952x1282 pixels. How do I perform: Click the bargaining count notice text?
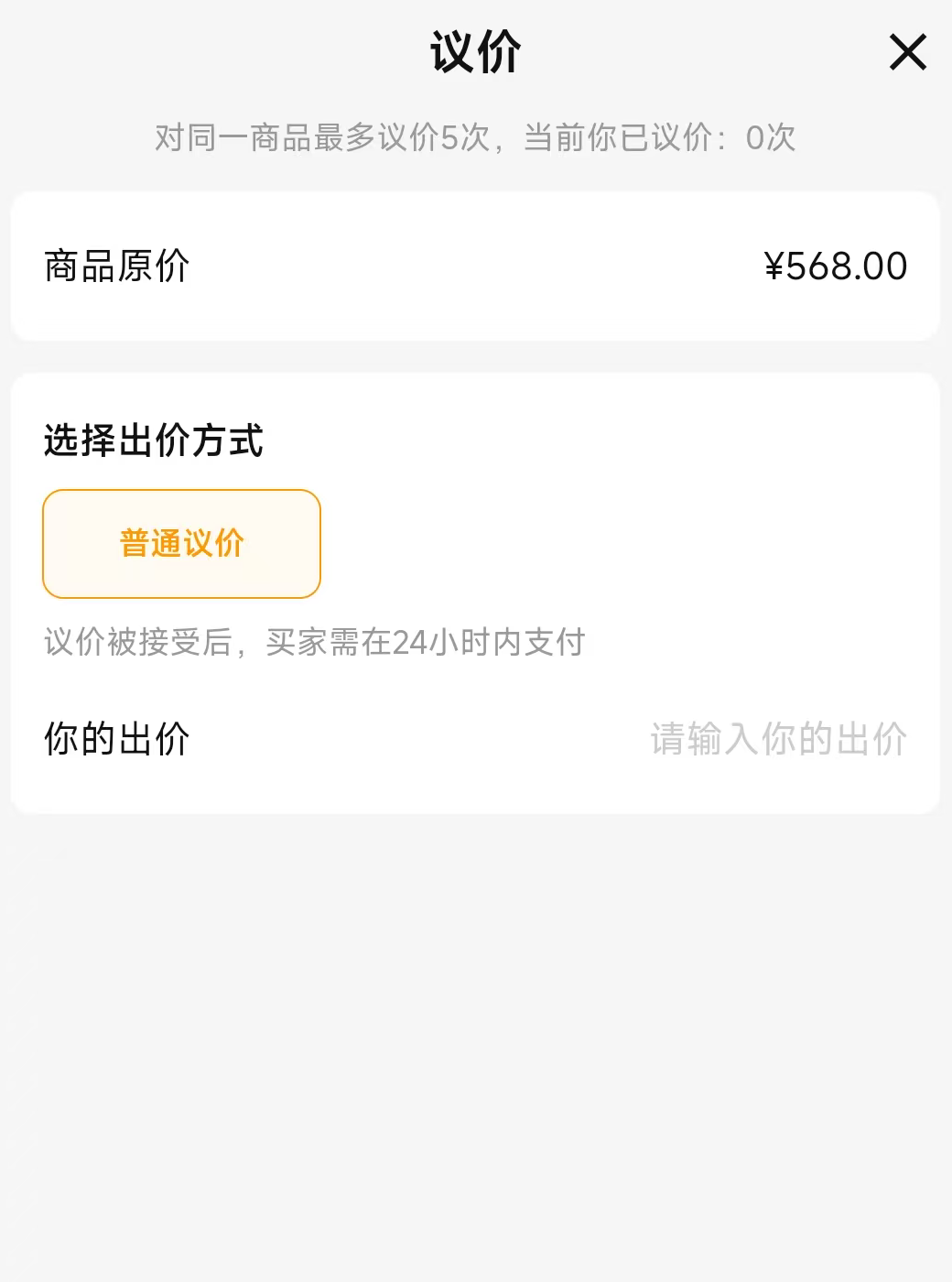475,137
